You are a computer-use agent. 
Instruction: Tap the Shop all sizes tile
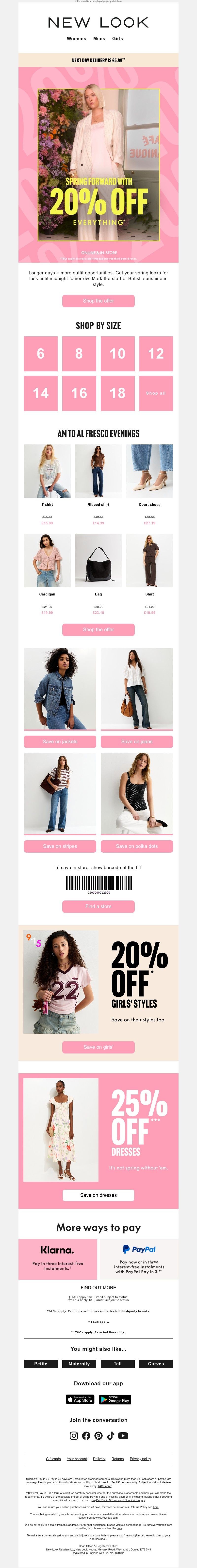point(156,393)
